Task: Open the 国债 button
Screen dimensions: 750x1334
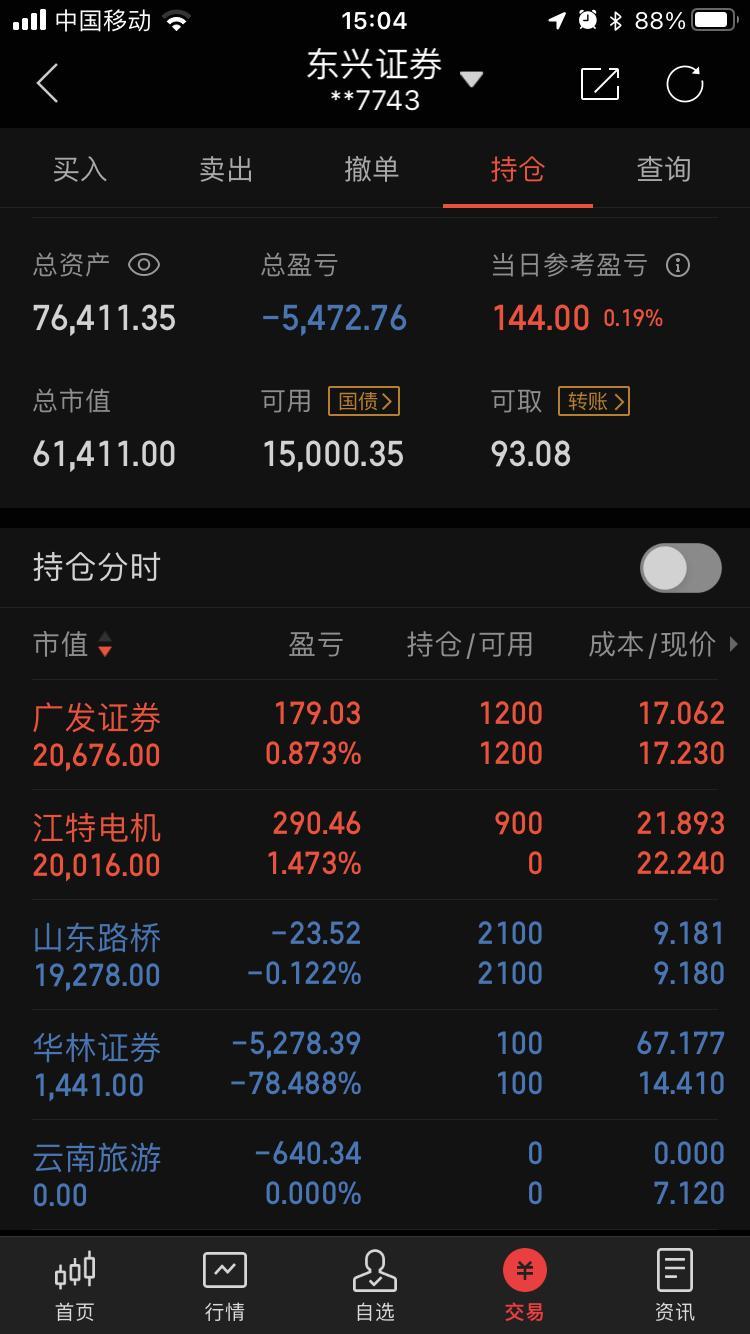Action: click(364, 401)
